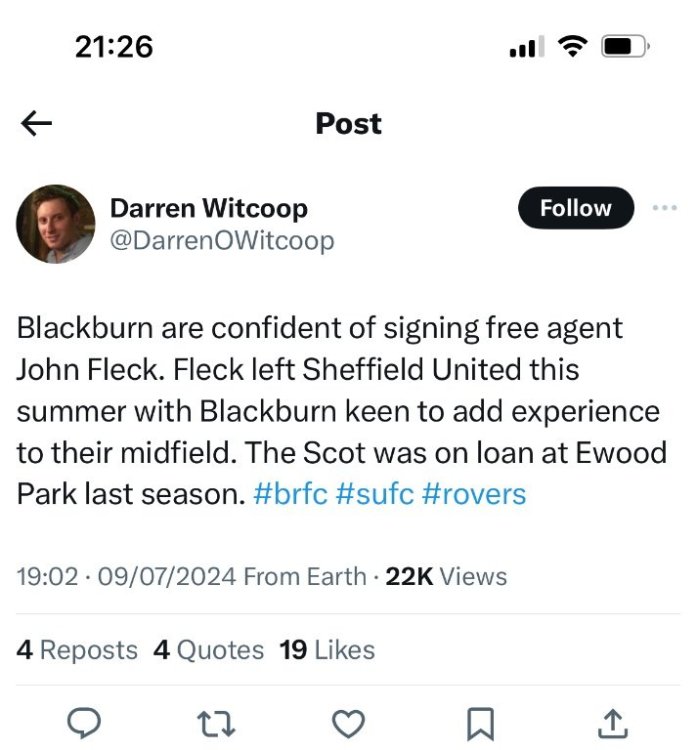Open the #rovers hashtag
Screen dimensions: 697x750
(x=473, y=494)
